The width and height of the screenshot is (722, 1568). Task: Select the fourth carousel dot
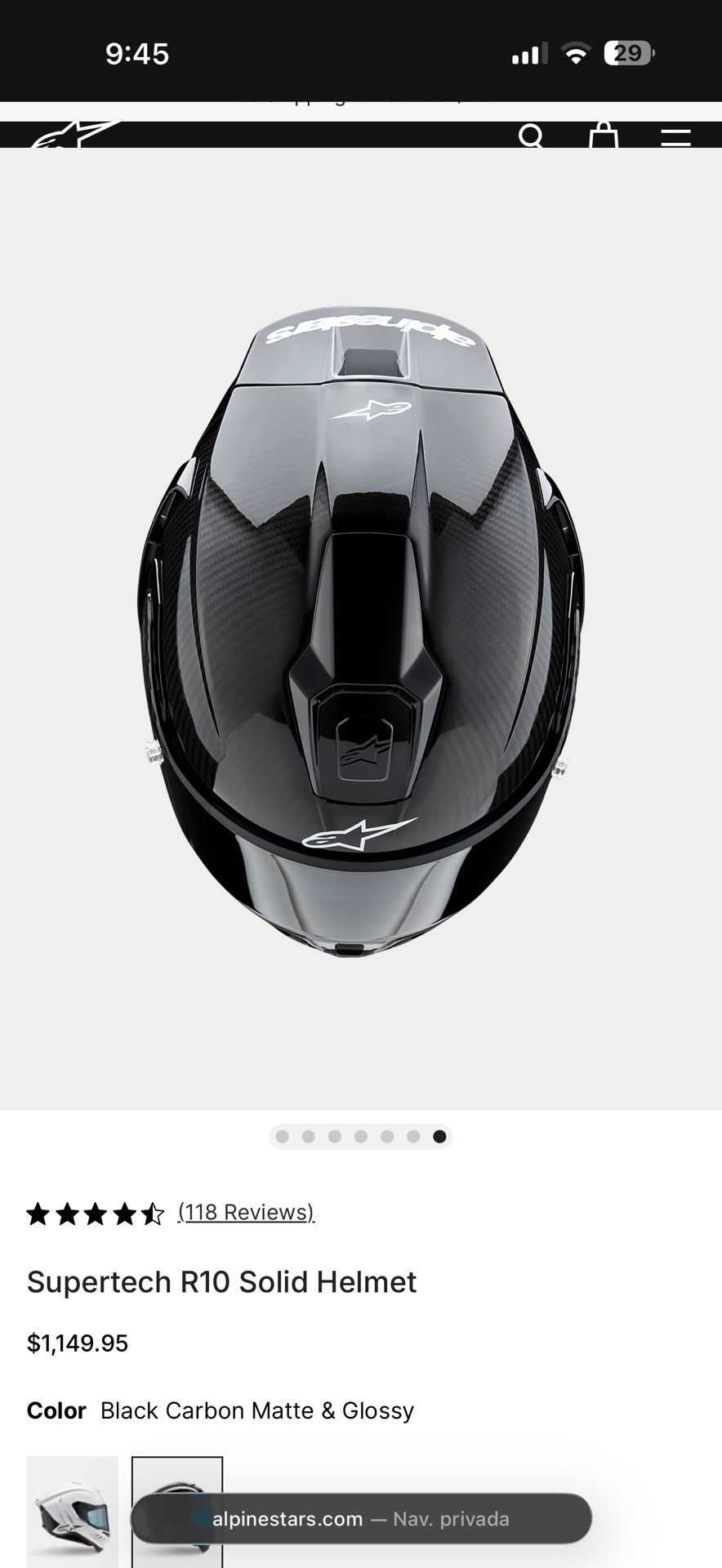360,1136
